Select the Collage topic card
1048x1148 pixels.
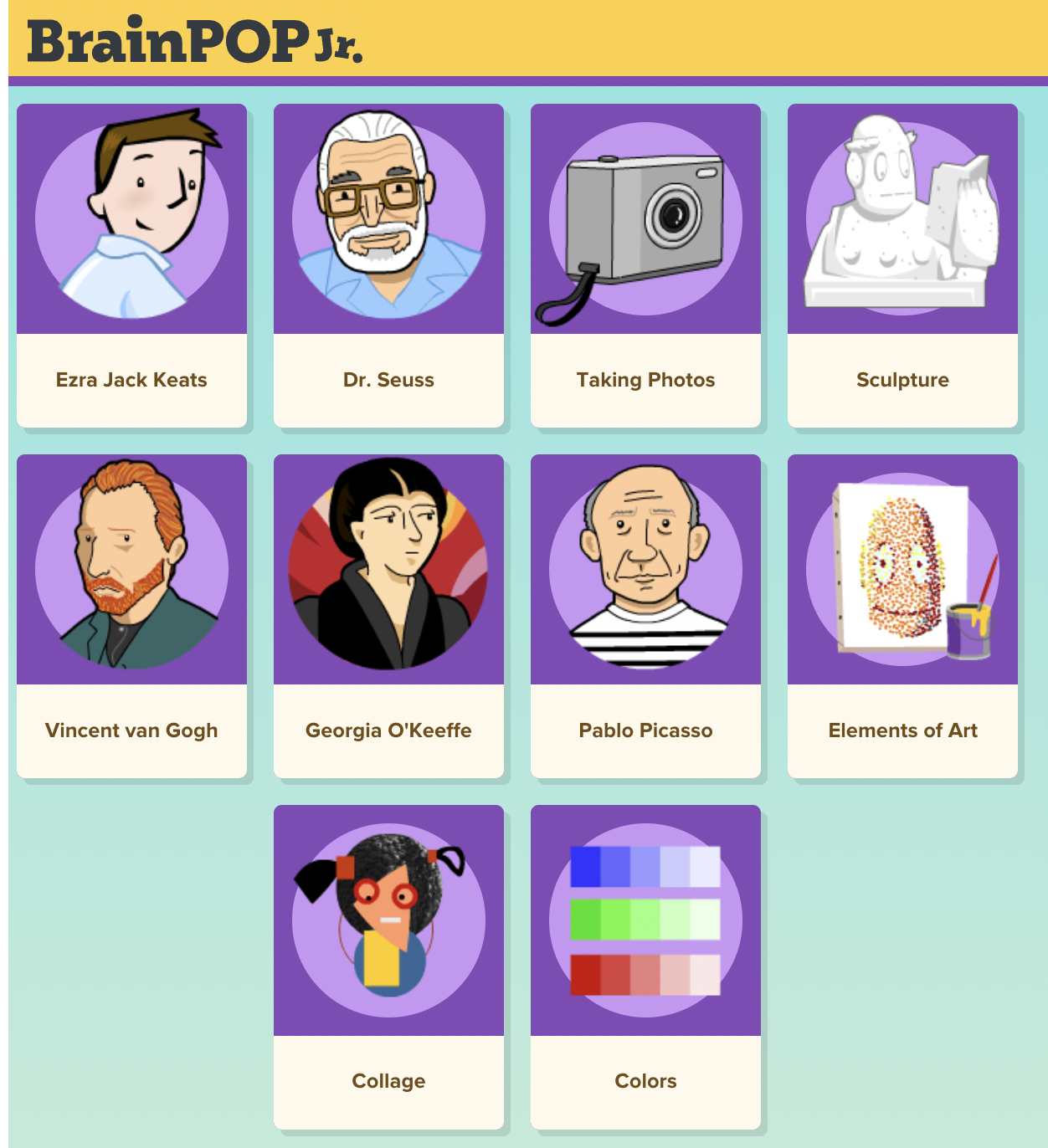[x=388, y=966]
